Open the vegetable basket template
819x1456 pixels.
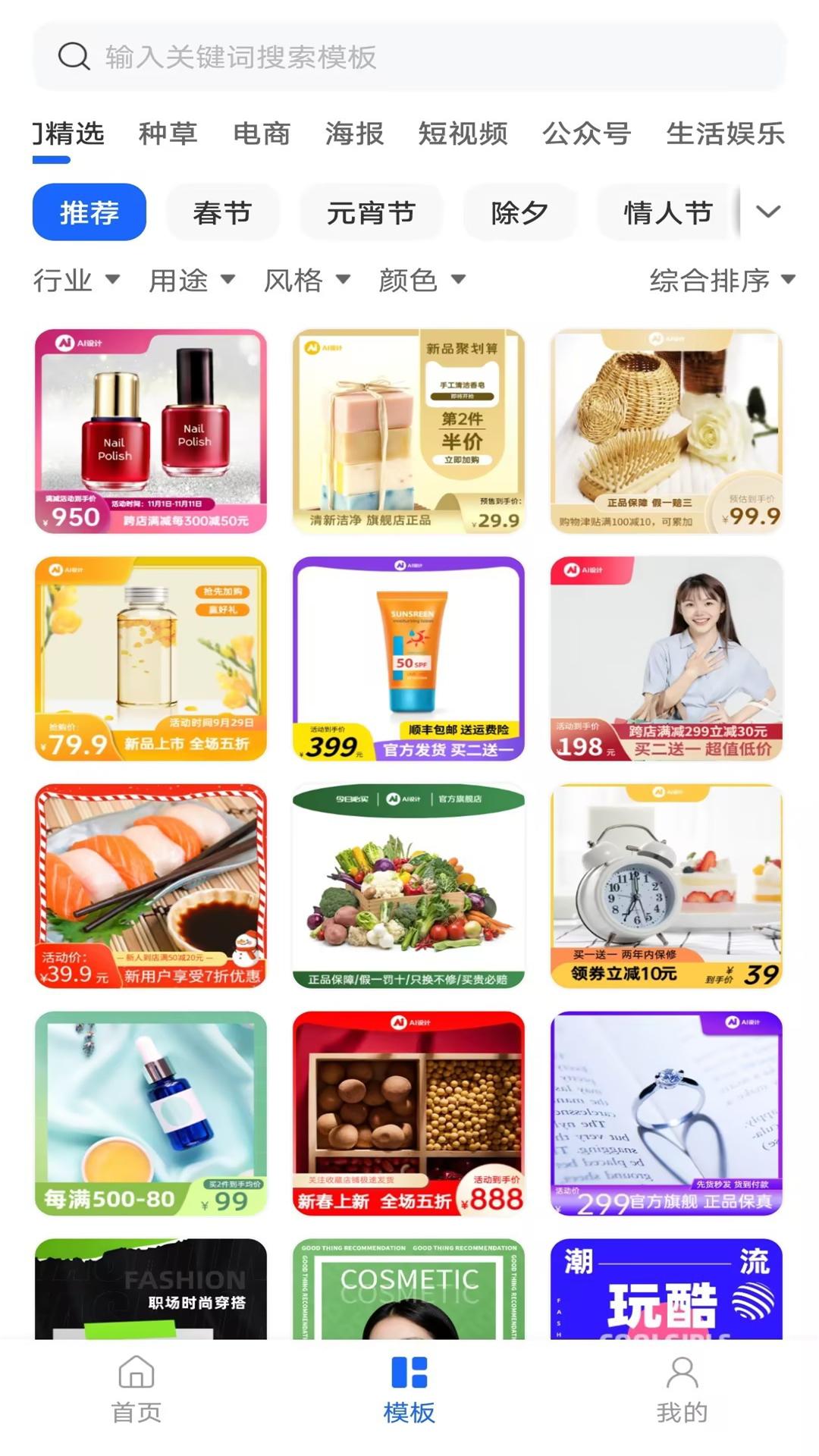[409, 886]
